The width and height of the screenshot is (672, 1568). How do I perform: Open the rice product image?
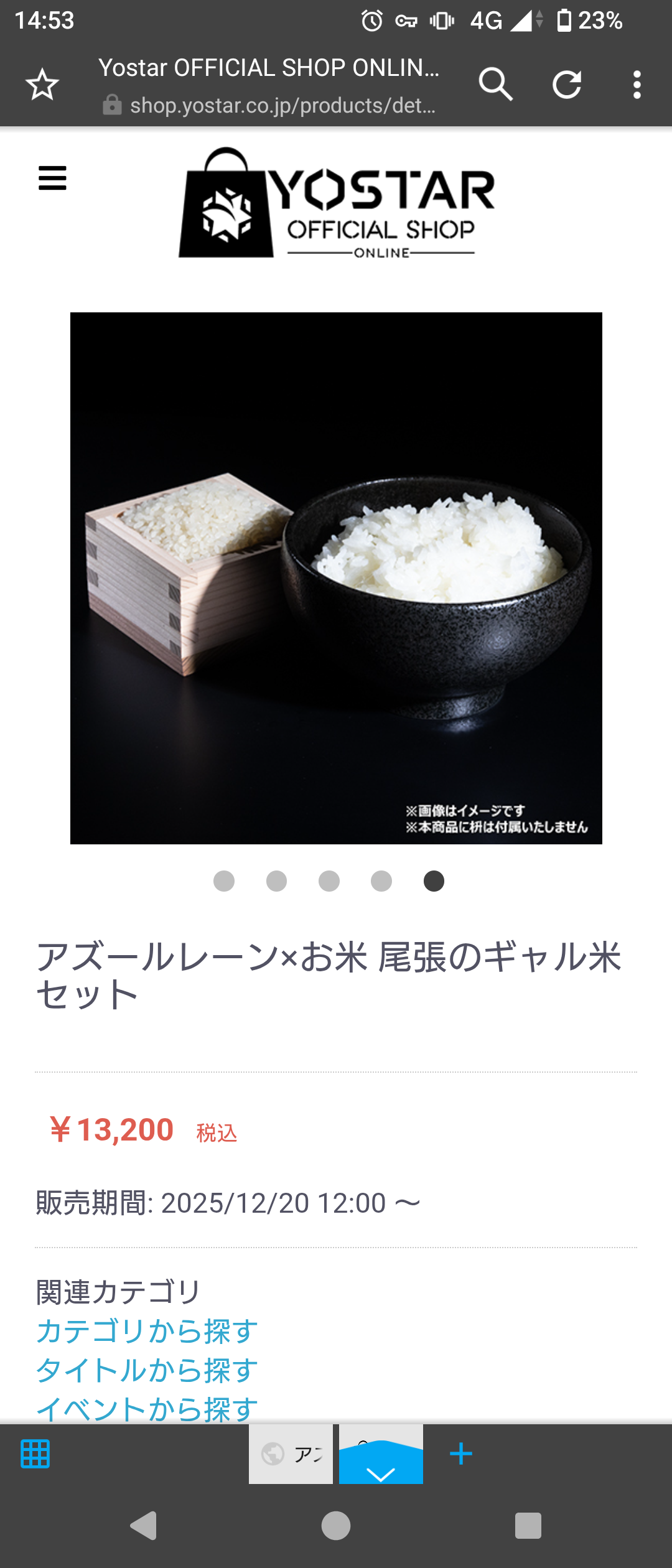(x=336, y=578)
